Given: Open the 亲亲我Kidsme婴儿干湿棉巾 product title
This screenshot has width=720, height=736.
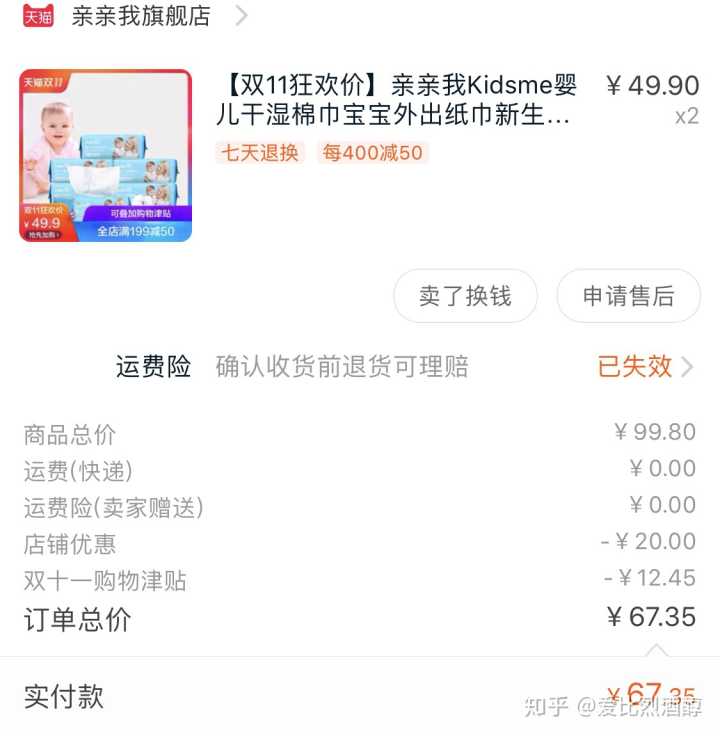Looking at the screenshot, I should [397, 101].
